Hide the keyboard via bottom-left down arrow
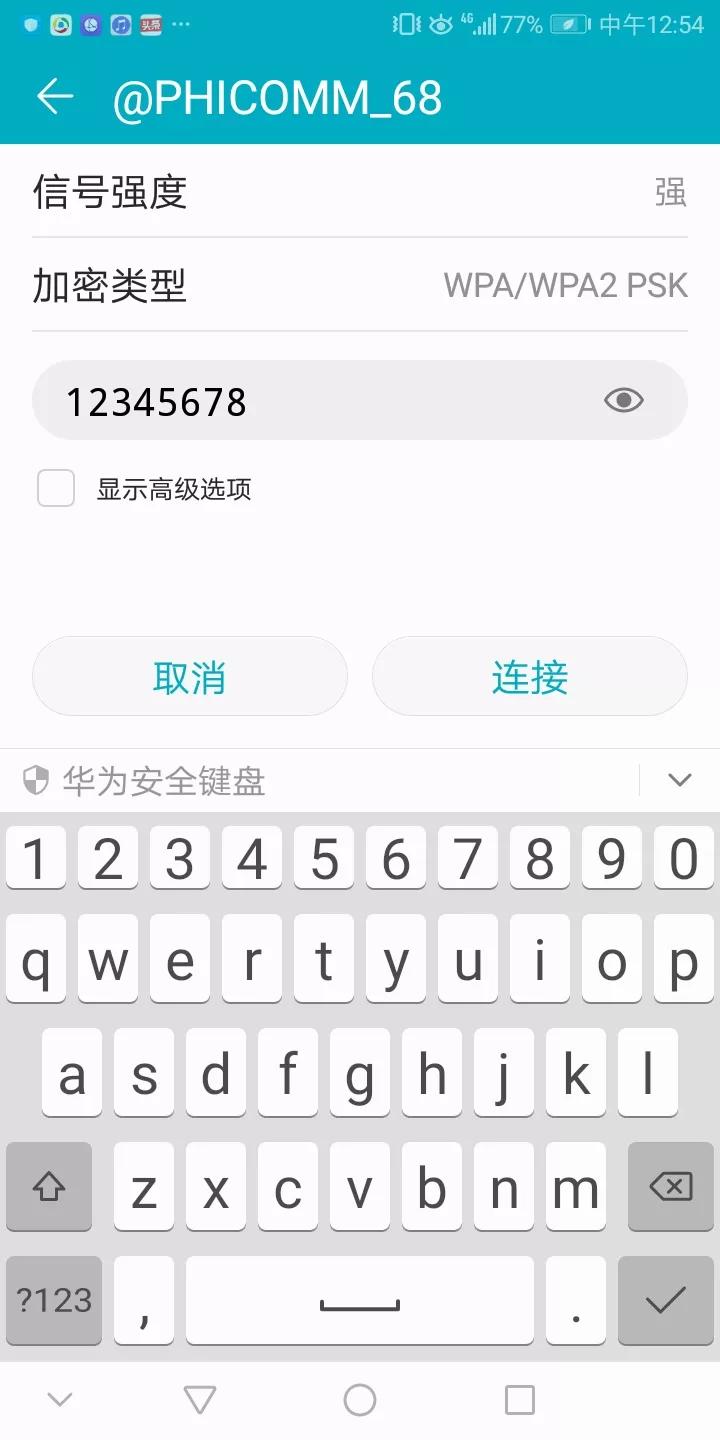720x1440 pixels. coord(60,1399)
